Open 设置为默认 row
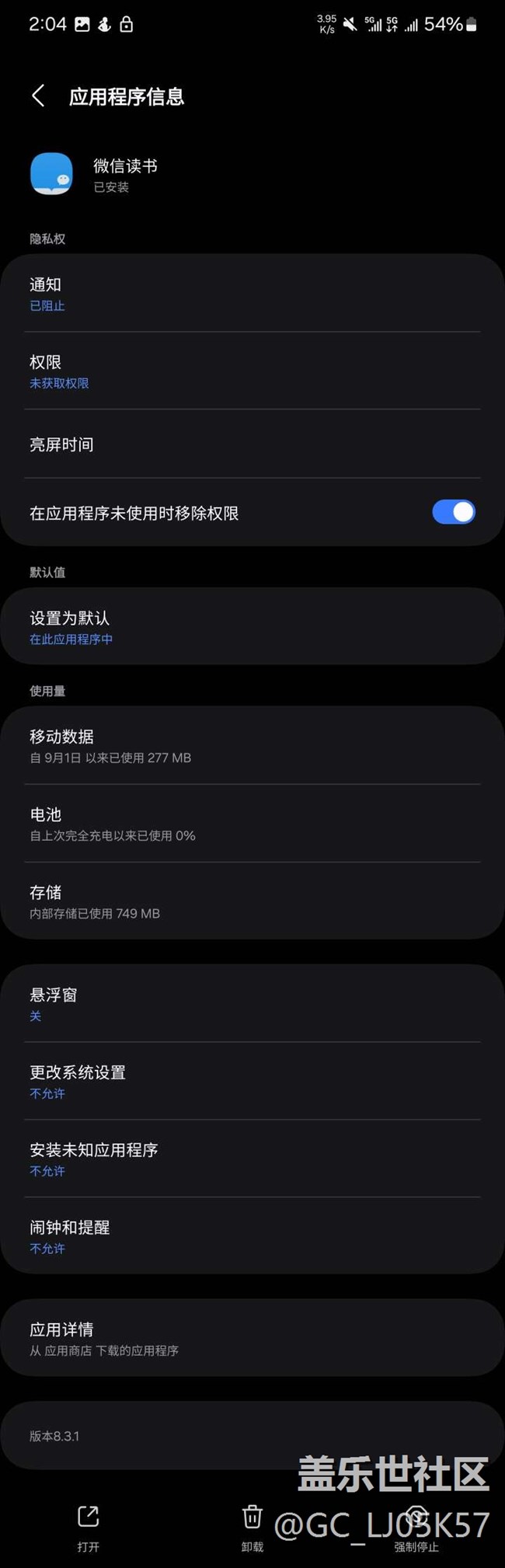Viewport: 505px width, 1568px height. [252, 626]
